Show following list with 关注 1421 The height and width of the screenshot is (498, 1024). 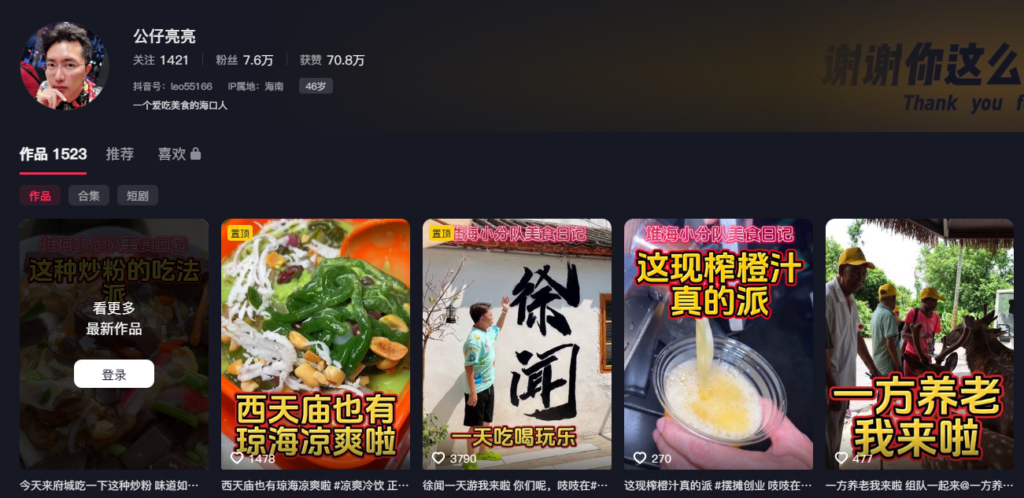(x=161, y=60)
